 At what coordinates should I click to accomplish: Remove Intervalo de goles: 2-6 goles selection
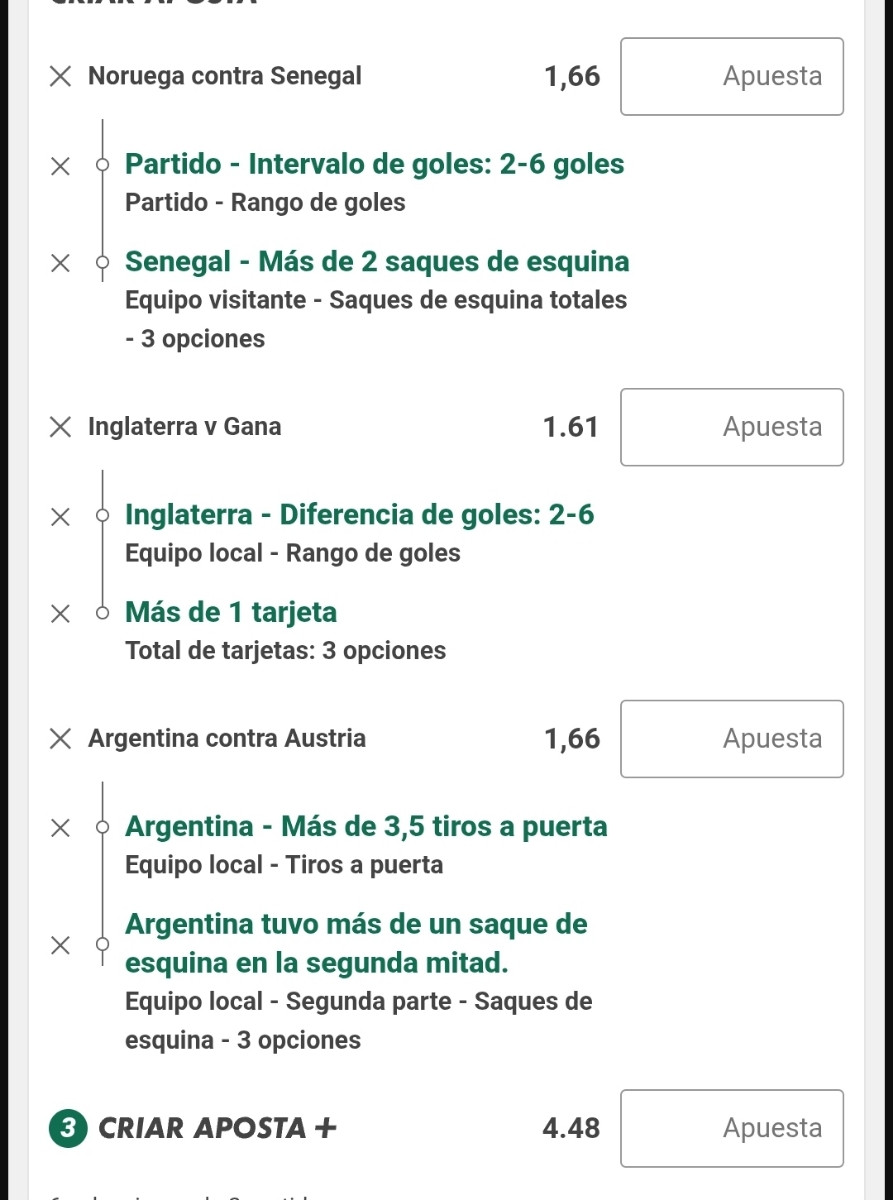tap(61, 165)
